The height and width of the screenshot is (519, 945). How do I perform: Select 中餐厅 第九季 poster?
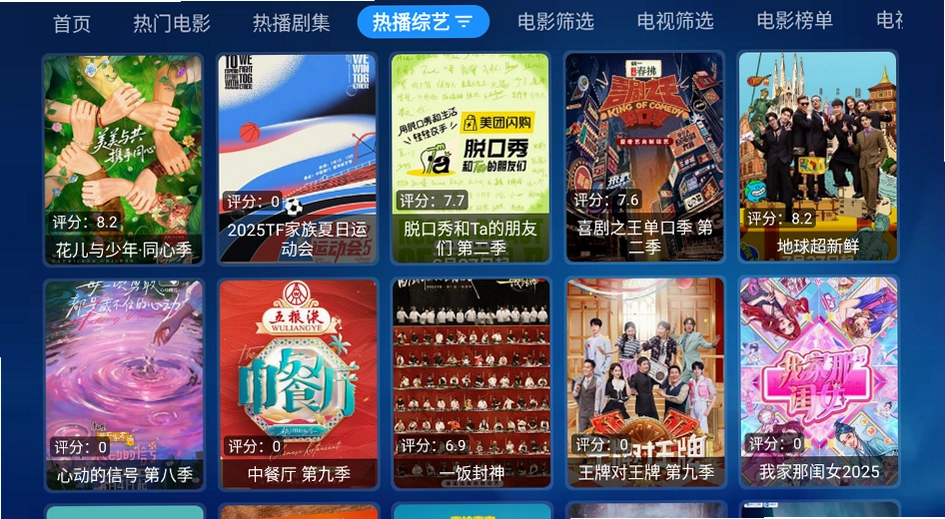(x=298, y=384)
